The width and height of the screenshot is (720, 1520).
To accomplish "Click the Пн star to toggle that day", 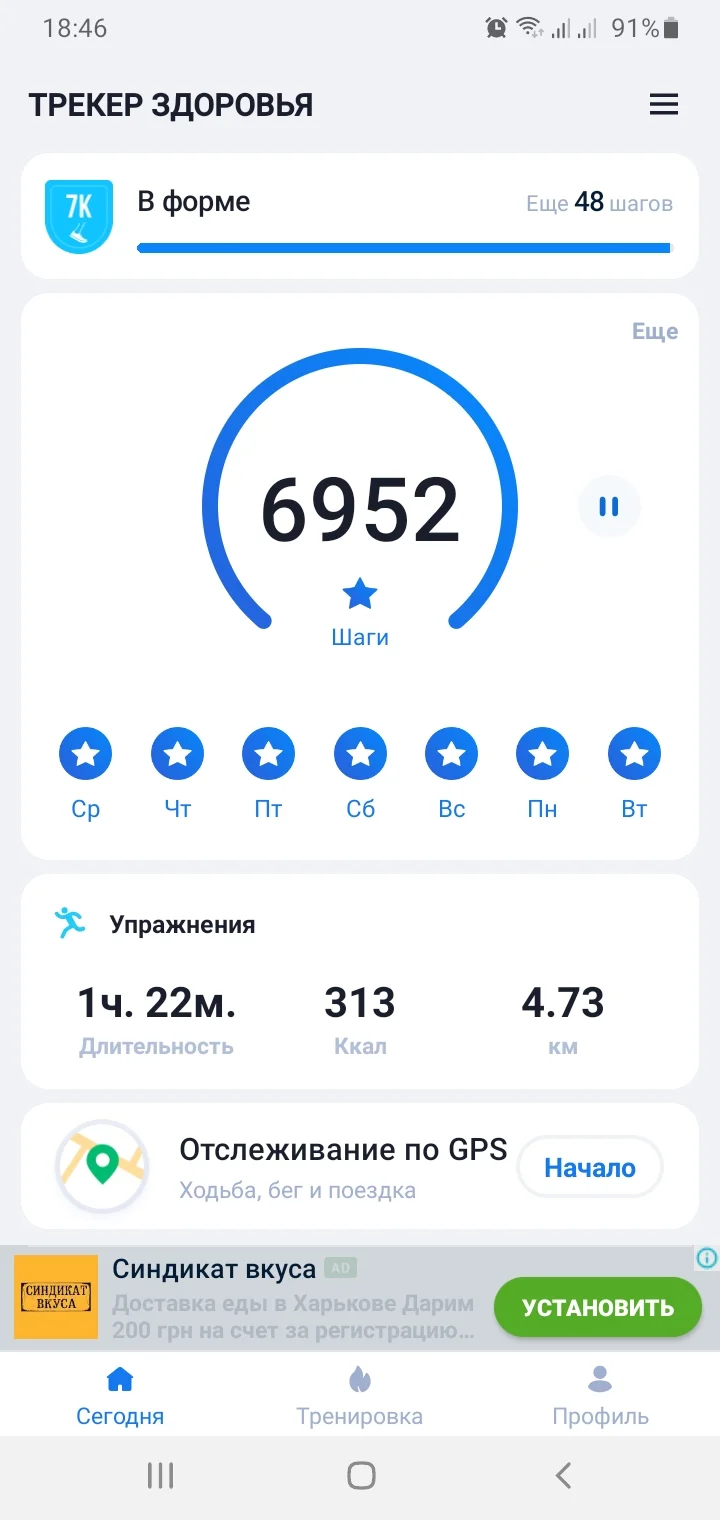I will click(x=542, y=753).
